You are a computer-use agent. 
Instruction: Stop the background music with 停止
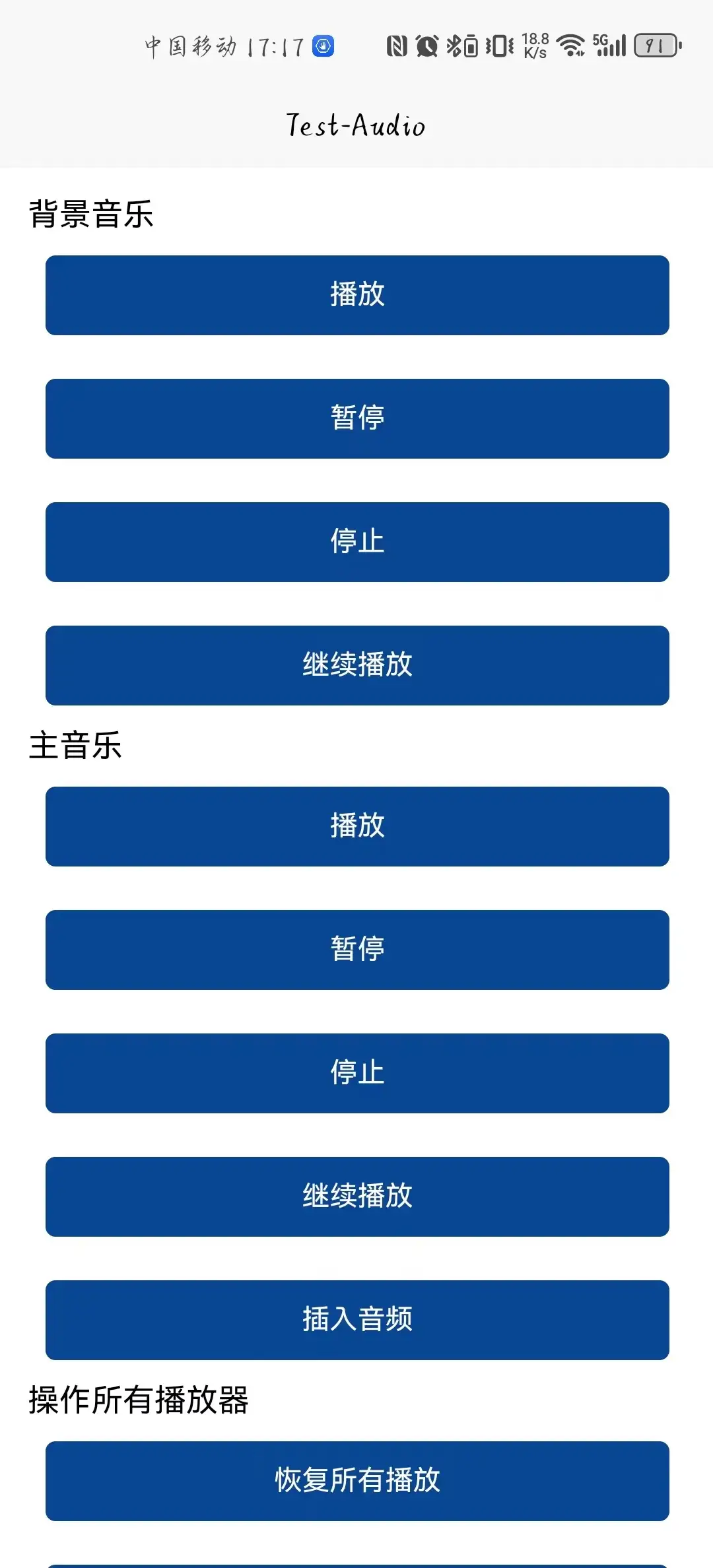[357, 542]
